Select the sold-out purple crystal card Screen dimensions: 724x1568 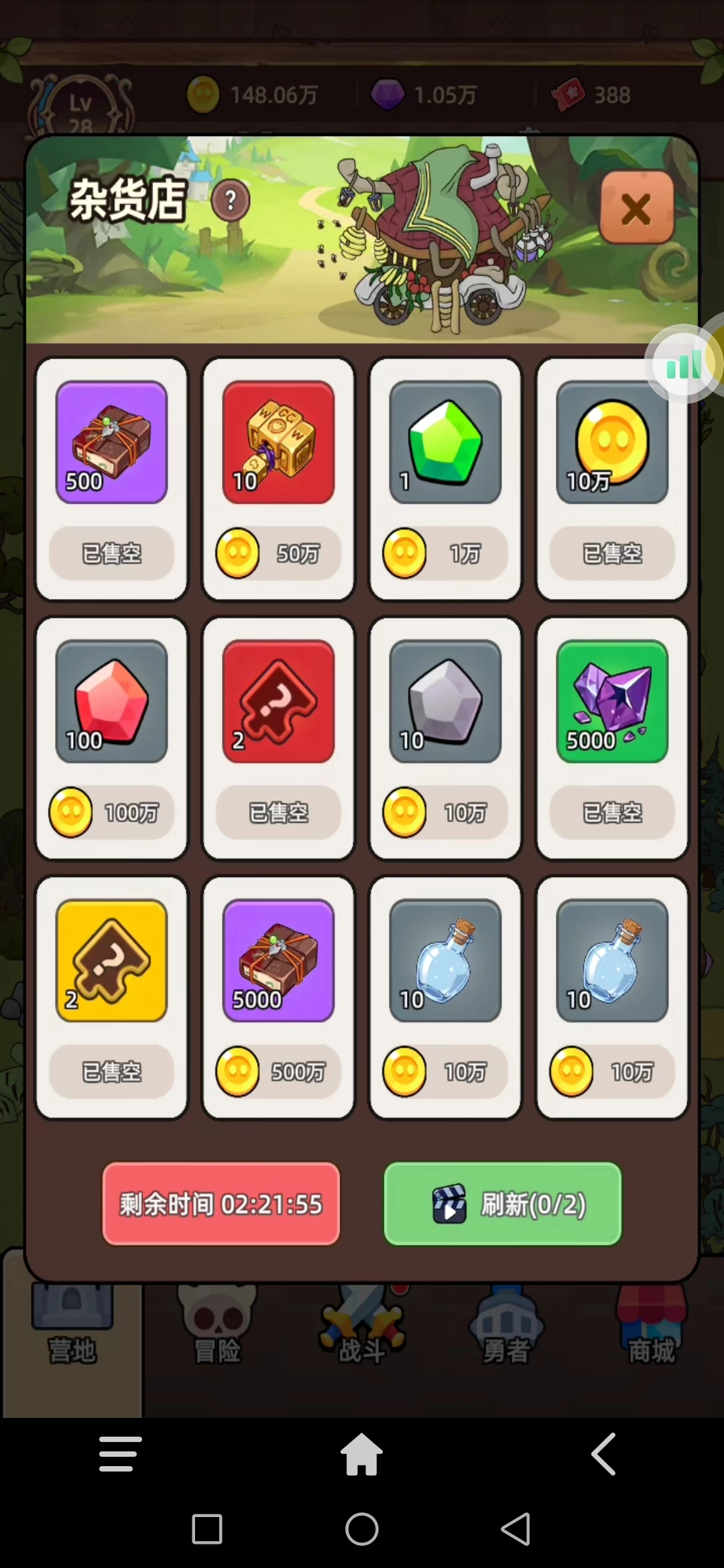[612, 737]
